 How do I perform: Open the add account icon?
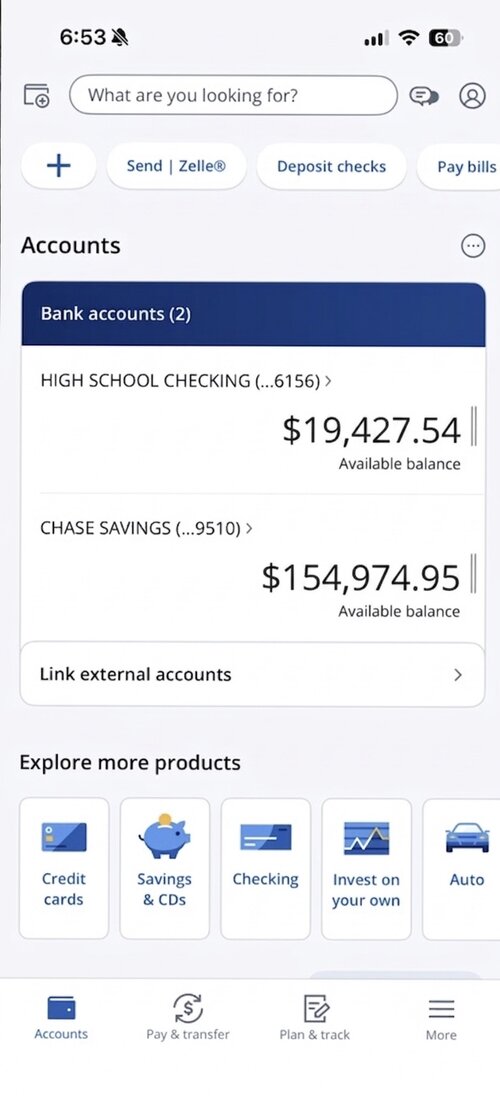[x=37, y=95]
